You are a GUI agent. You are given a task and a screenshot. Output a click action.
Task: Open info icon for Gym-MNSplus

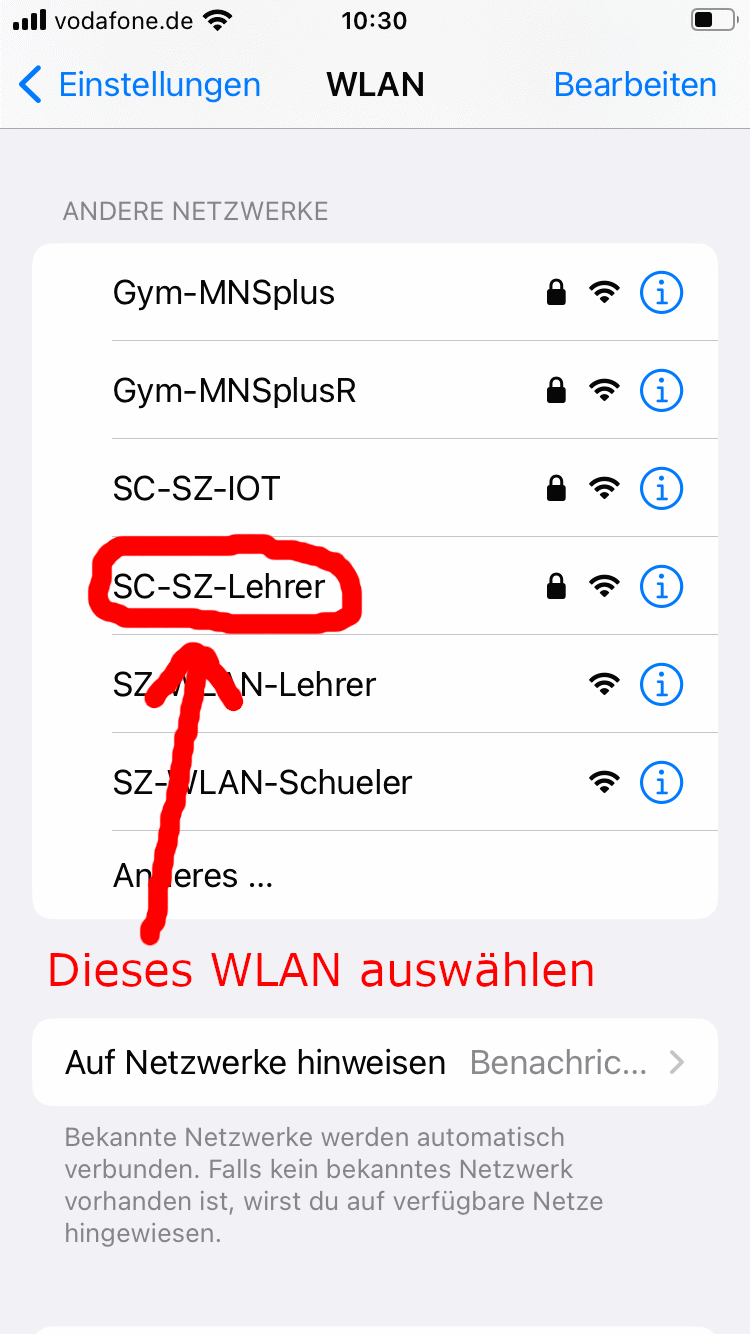pos(661,293)
